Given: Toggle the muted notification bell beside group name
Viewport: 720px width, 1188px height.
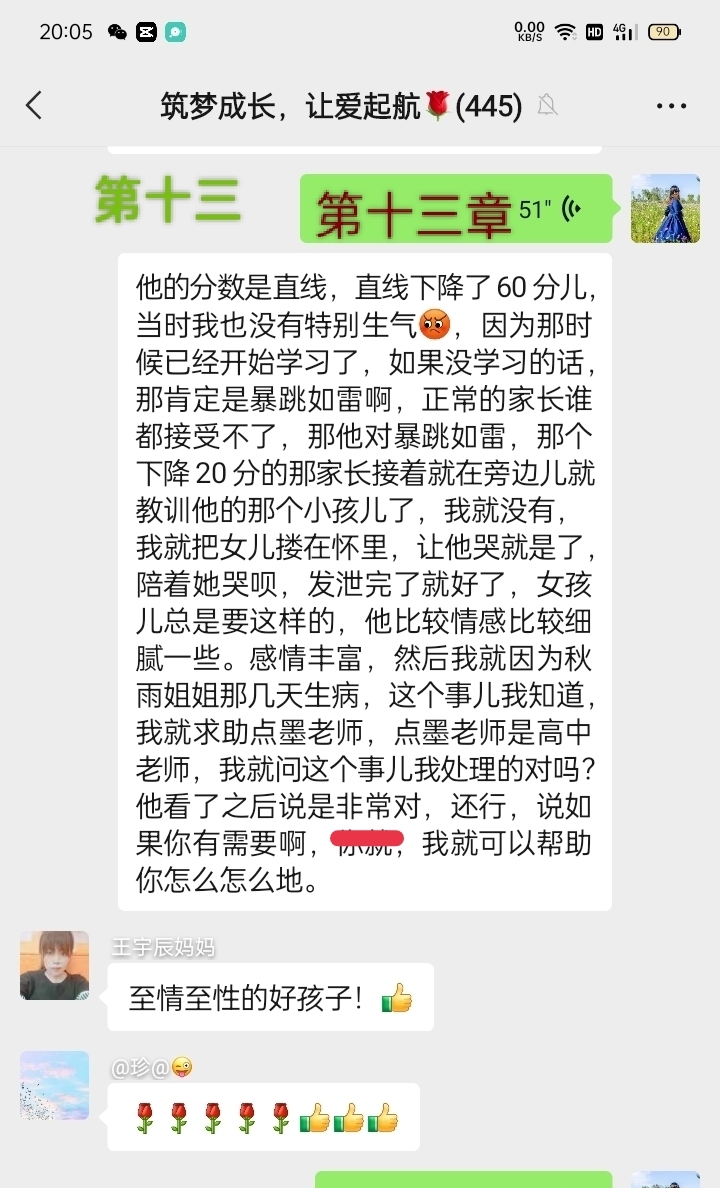Looking at the screenshot, I should coord(546,105).
